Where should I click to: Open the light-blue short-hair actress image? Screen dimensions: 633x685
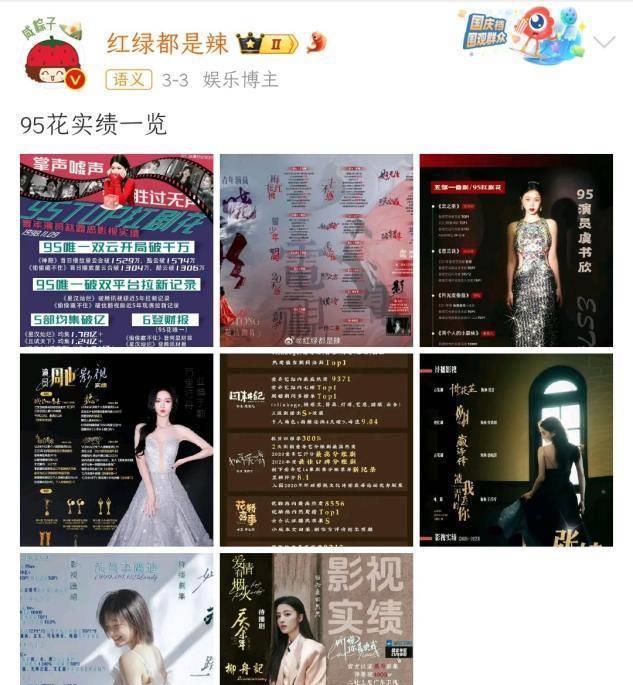coord(116,619)
